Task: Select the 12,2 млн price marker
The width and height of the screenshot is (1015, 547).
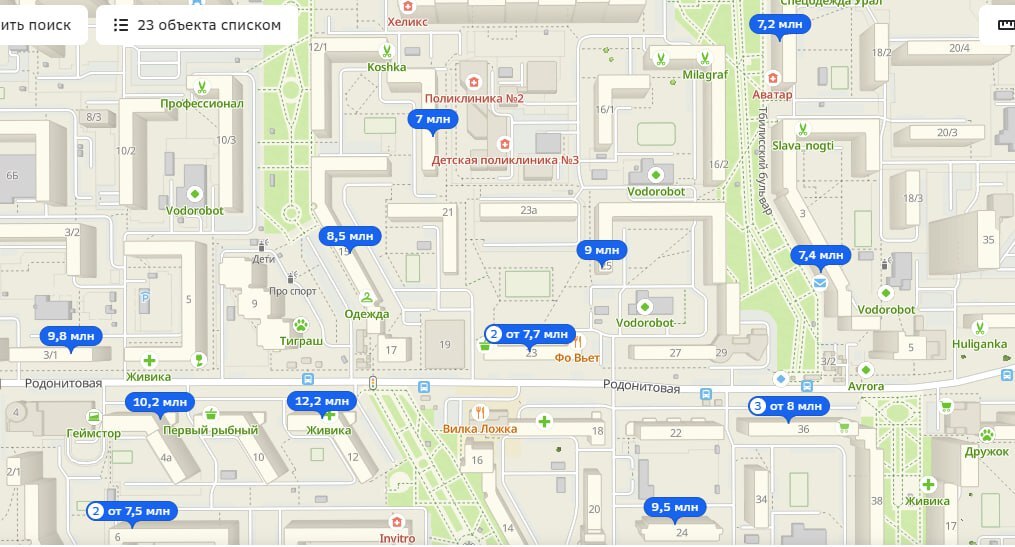Action: [323, 401]
